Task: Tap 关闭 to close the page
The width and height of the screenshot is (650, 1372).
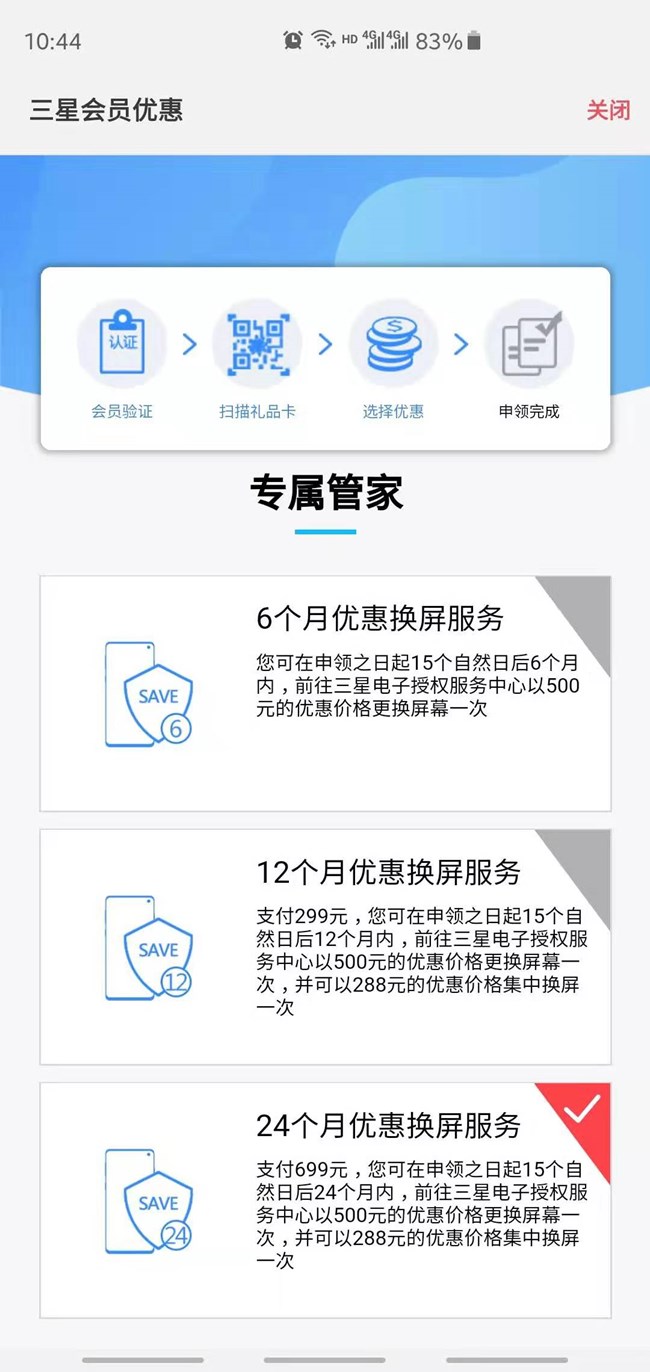Action: point(608,110)
